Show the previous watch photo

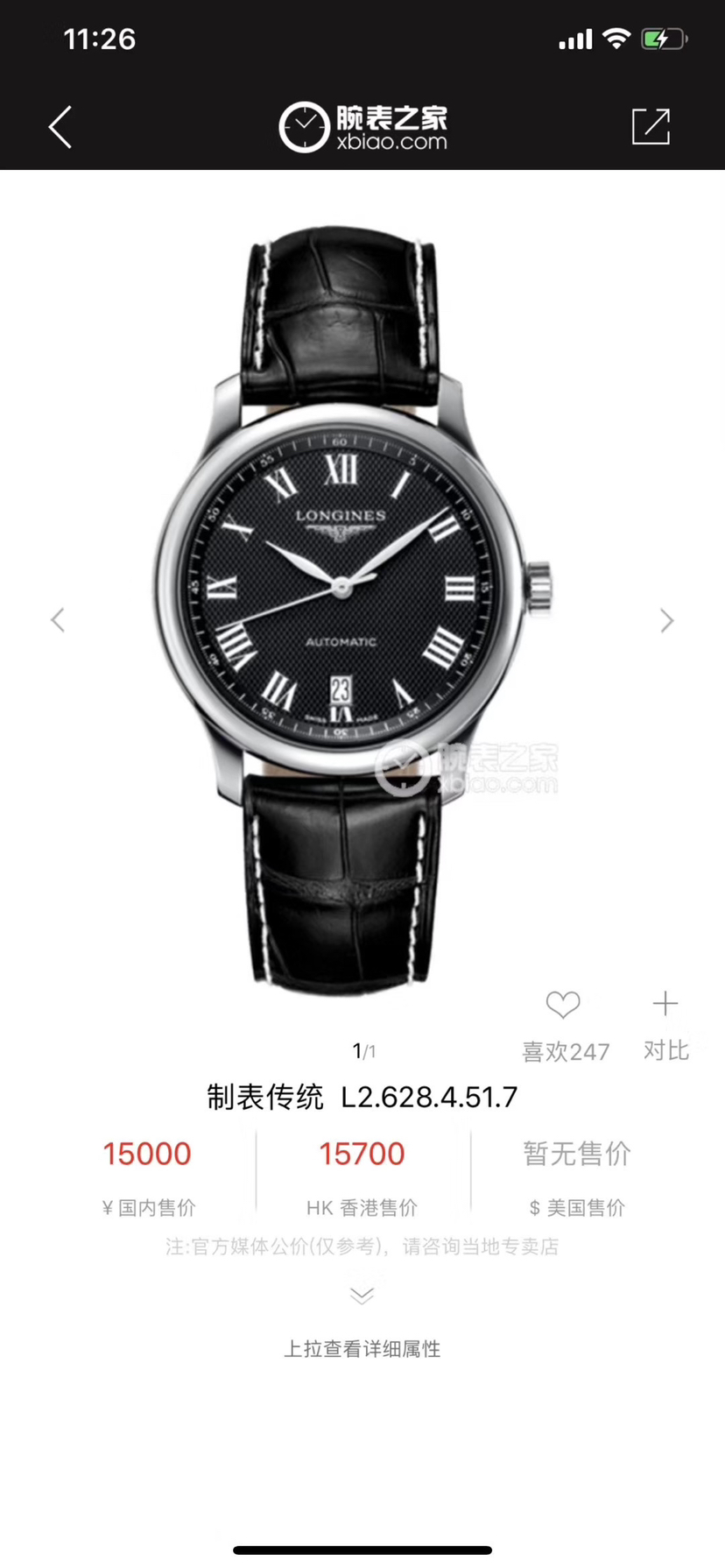pyautogui.click(x=58, y=620)
